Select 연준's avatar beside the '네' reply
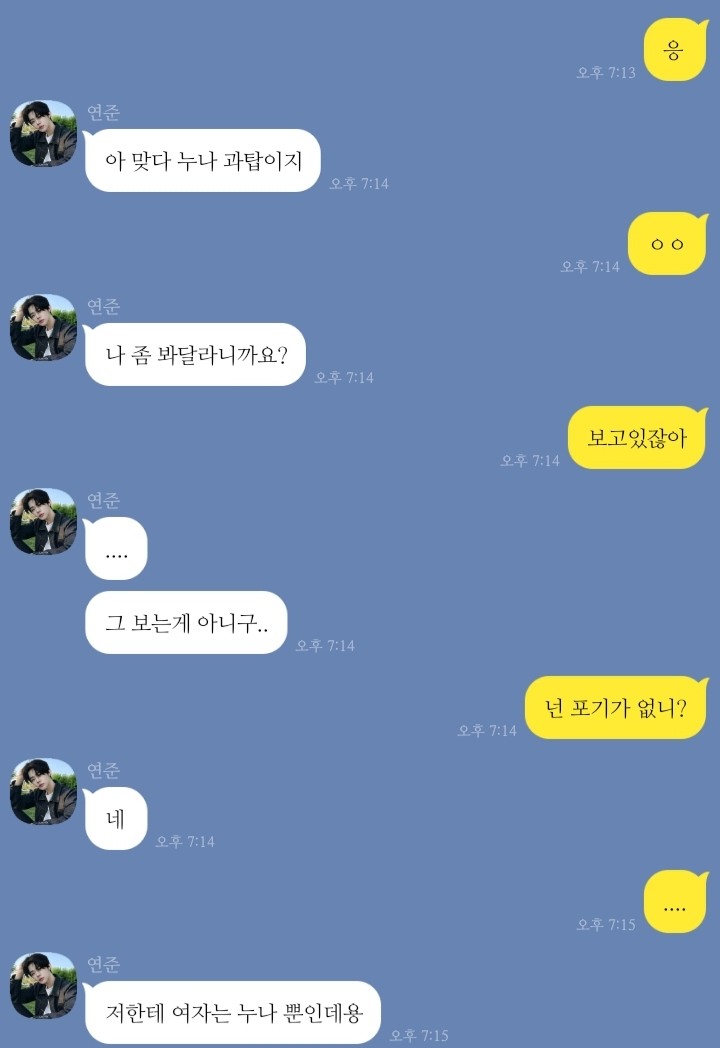This screenshot has height=1048, width=720. click(43, 790)
